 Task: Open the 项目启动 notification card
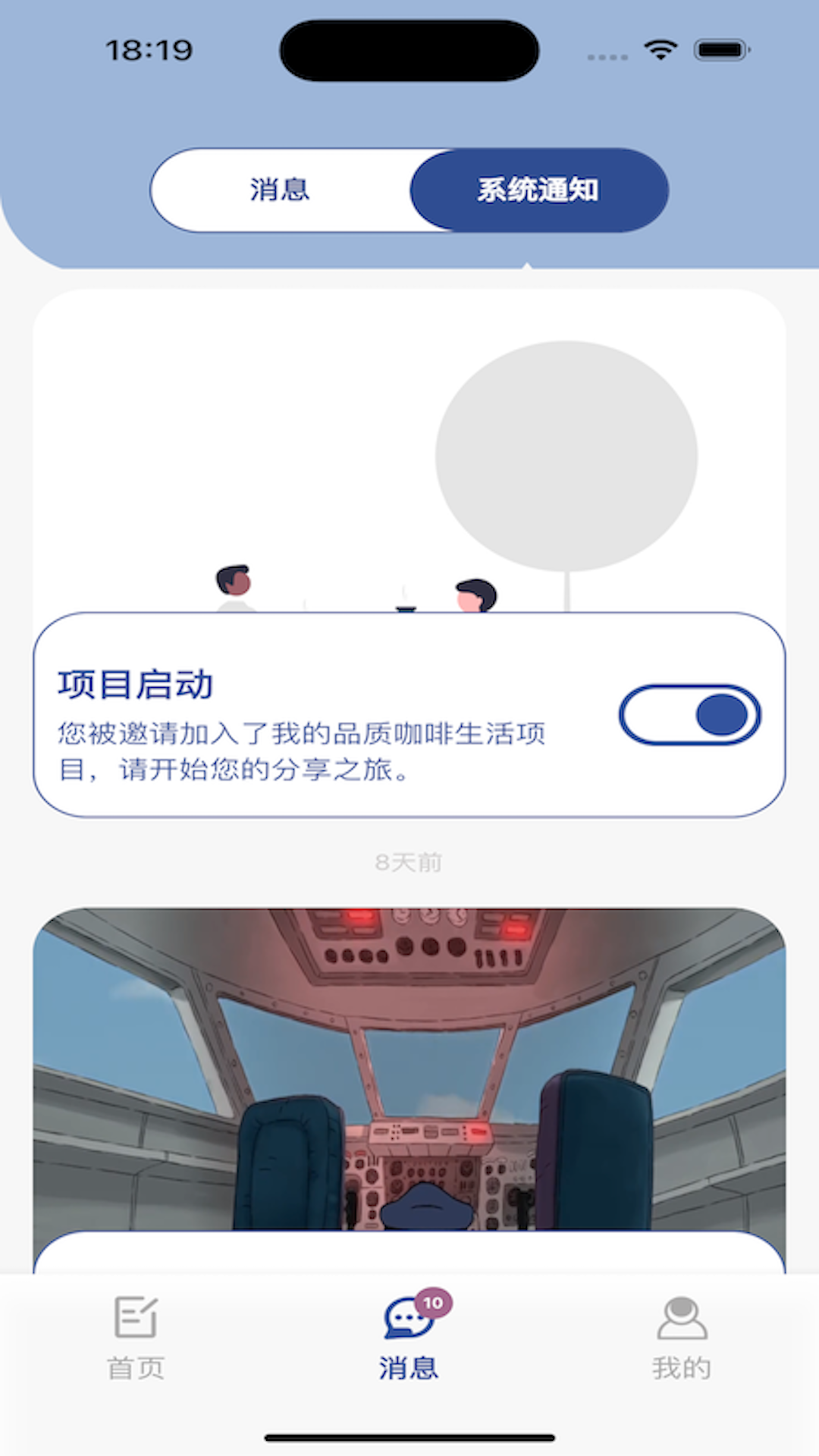pos(303,717)
